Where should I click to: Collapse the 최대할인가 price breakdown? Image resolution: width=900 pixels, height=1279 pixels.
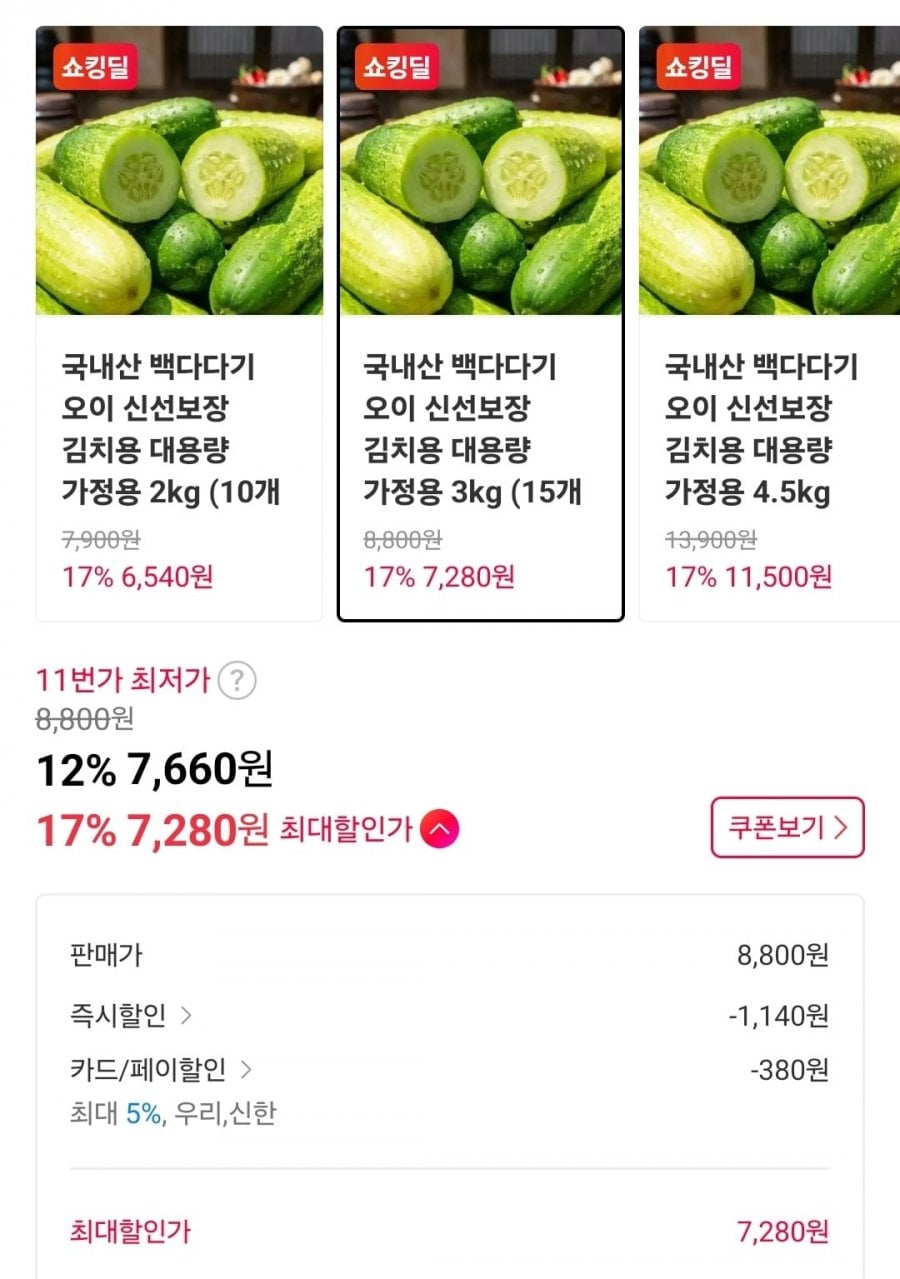click(440, 830)
